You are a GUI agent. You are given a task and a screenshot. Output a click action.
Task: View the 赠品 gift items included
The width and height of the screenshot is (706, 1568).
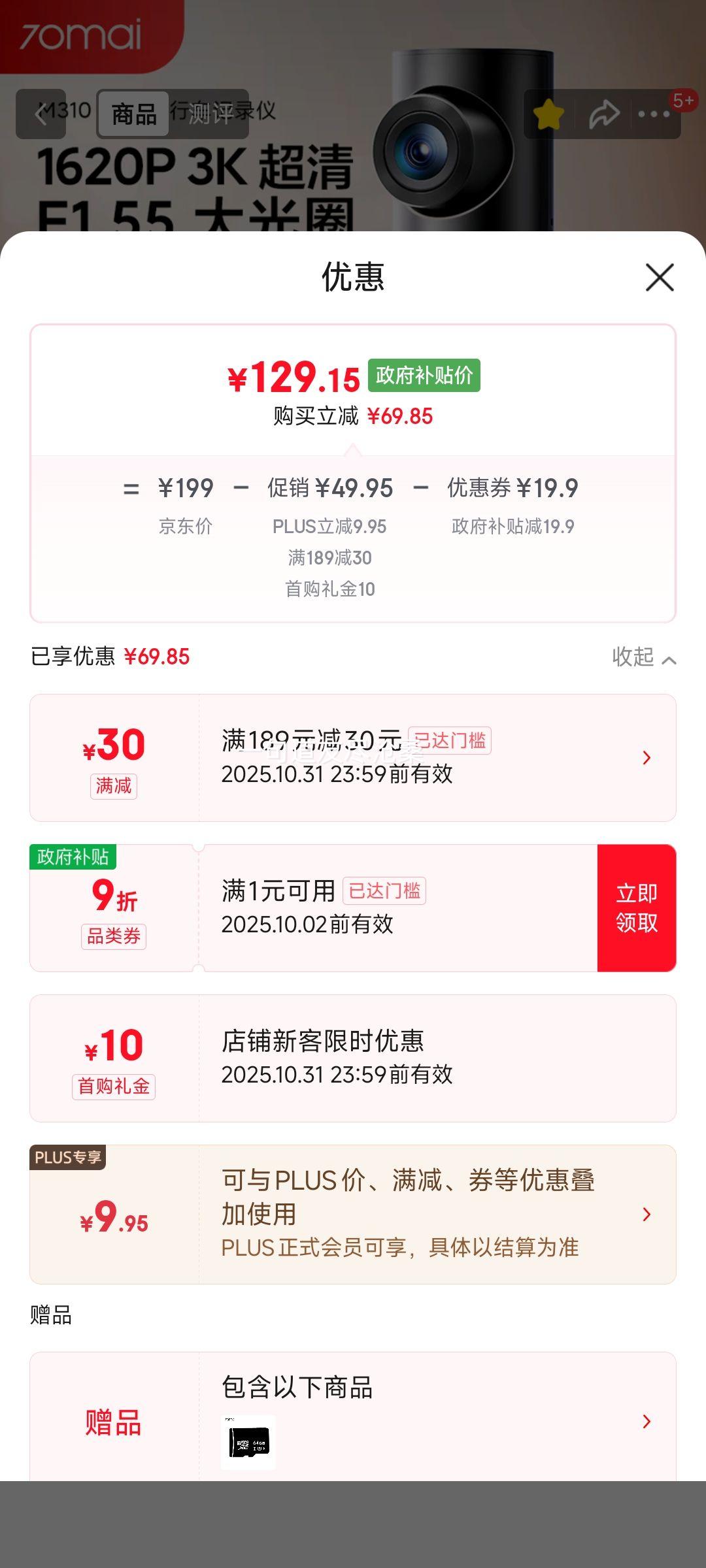[x=646, y=1422]
